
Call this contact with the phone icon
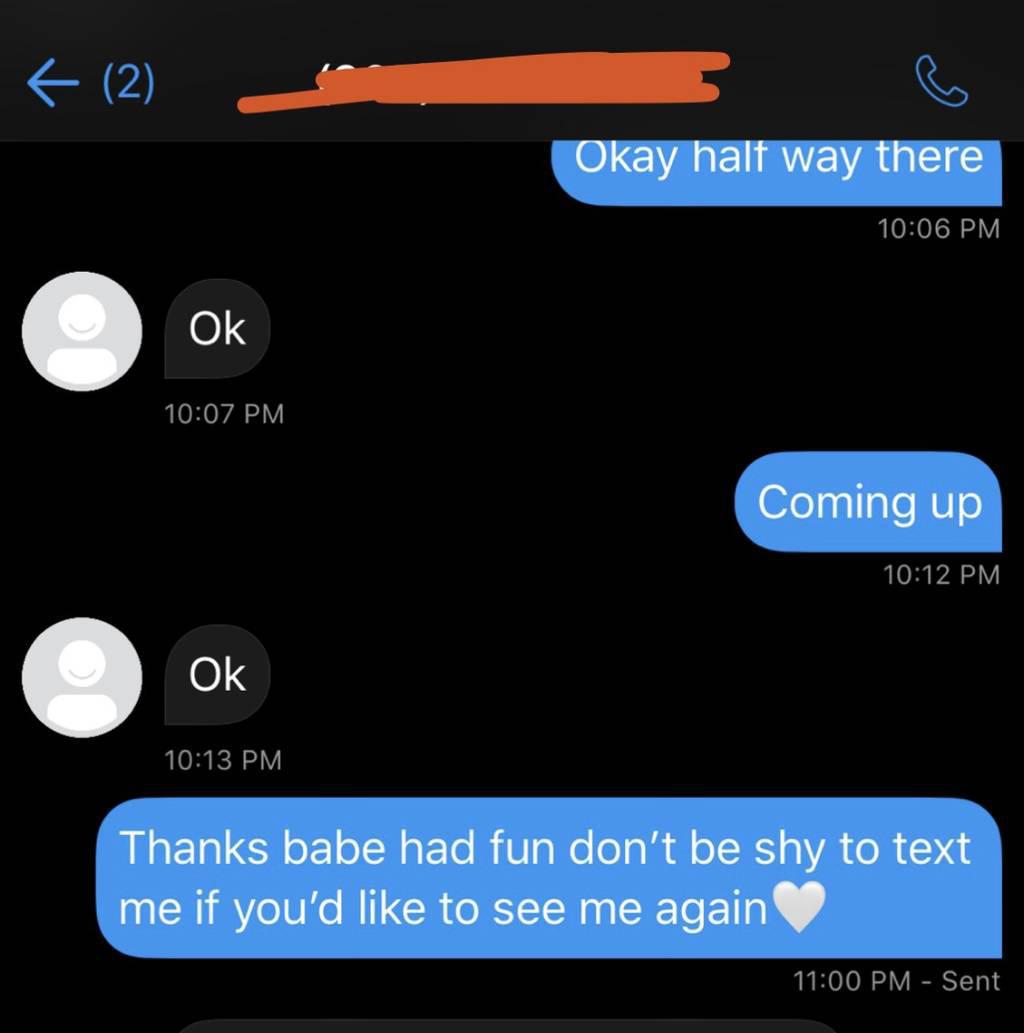[x=941, y=83]
